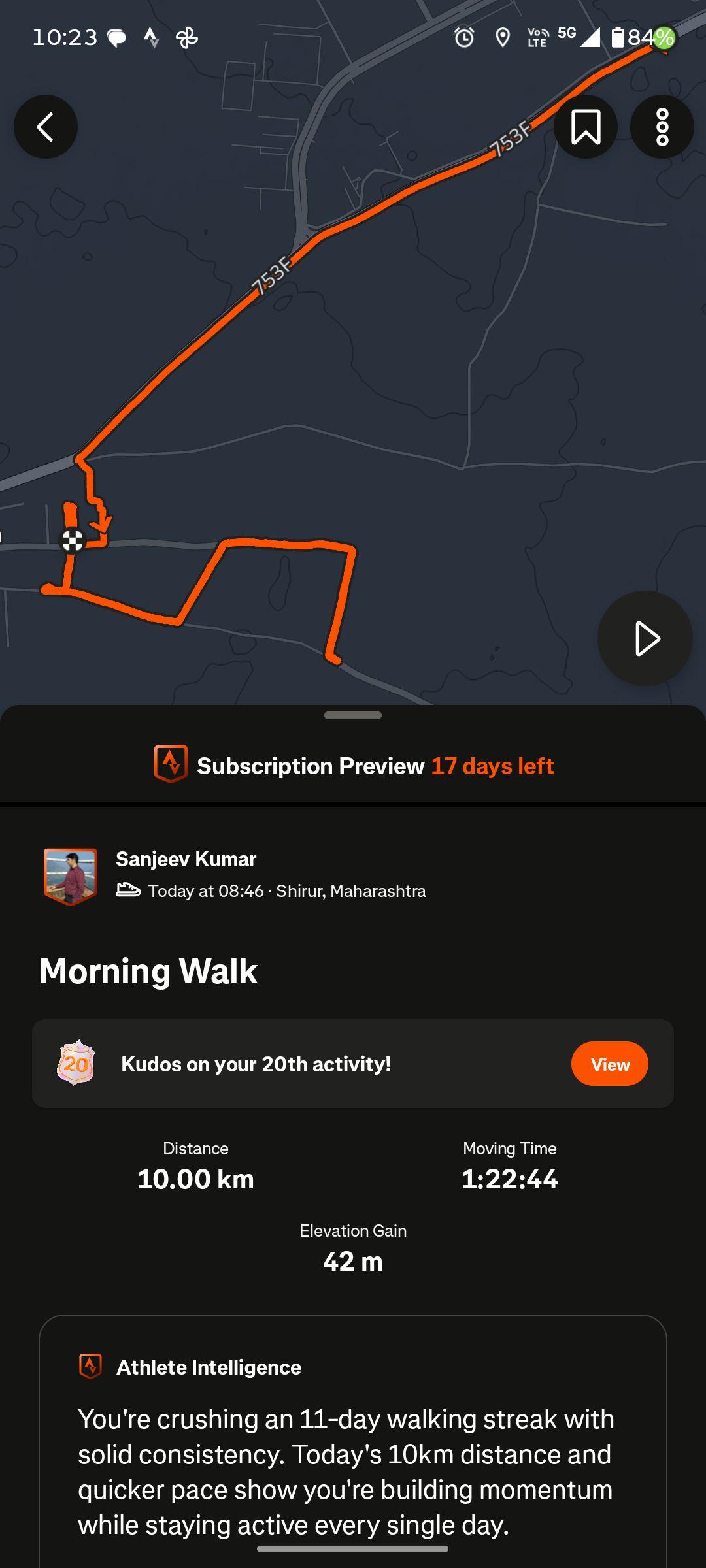Go back from the activity screen

point(46,127)
